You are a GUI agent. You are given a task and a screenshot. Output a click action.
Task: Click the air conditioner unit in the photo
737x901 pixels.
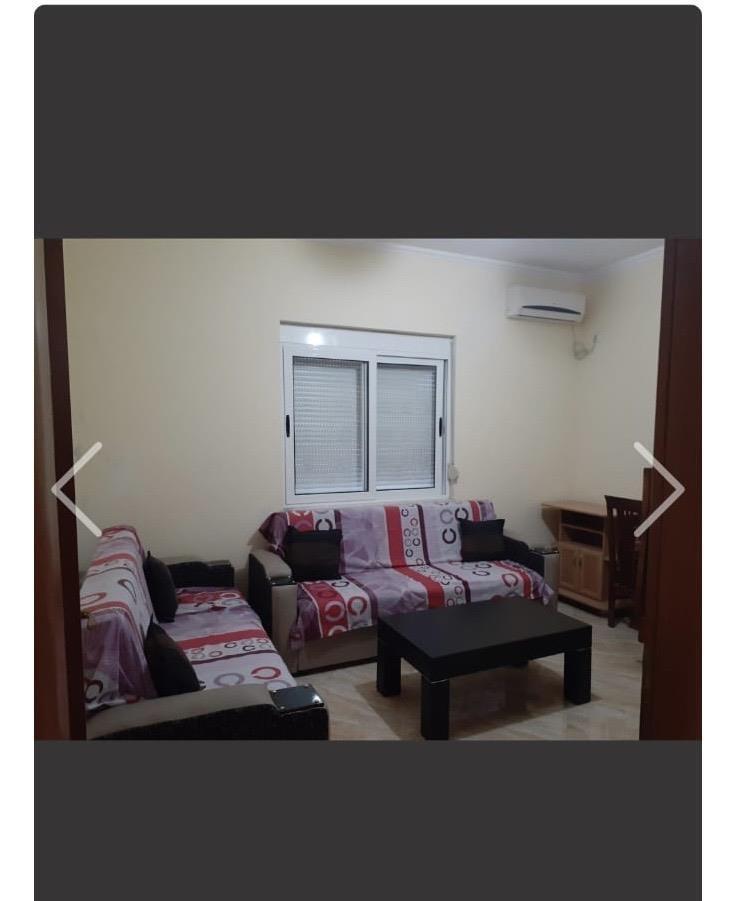(x=547, y=300)
